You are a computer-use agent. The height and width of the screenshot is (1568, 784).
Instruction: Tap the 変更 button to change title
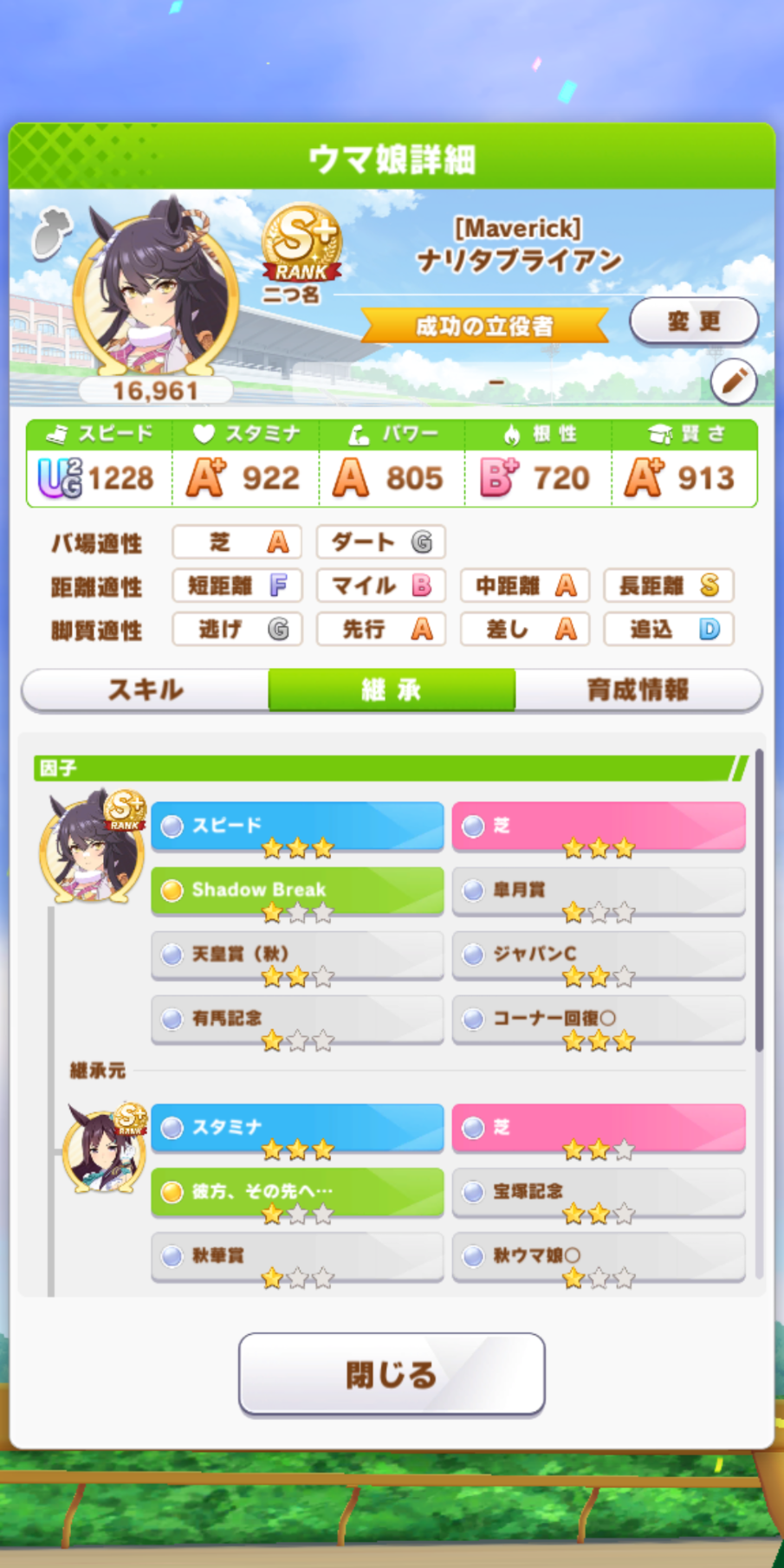694,321
